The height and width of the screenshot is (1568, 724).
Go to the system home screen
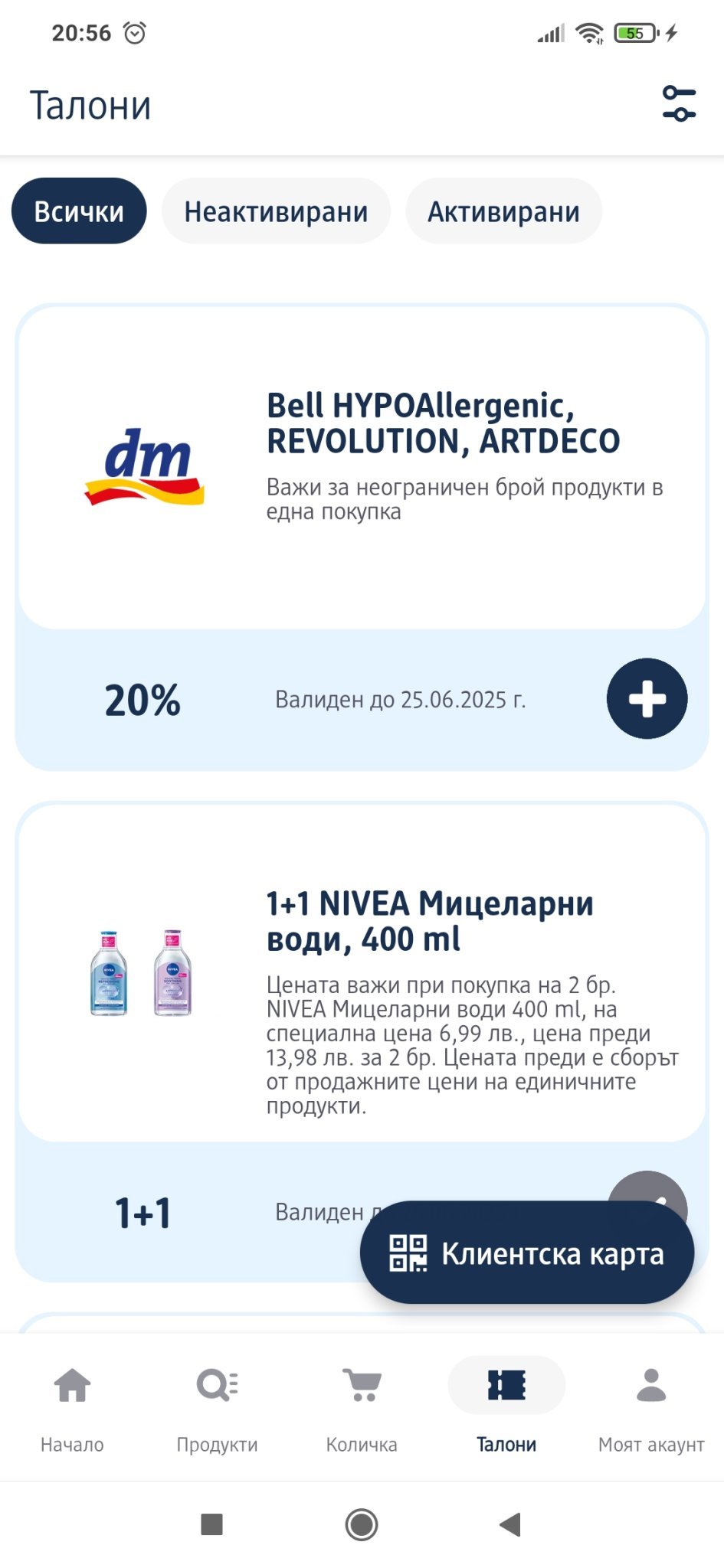362,1524
